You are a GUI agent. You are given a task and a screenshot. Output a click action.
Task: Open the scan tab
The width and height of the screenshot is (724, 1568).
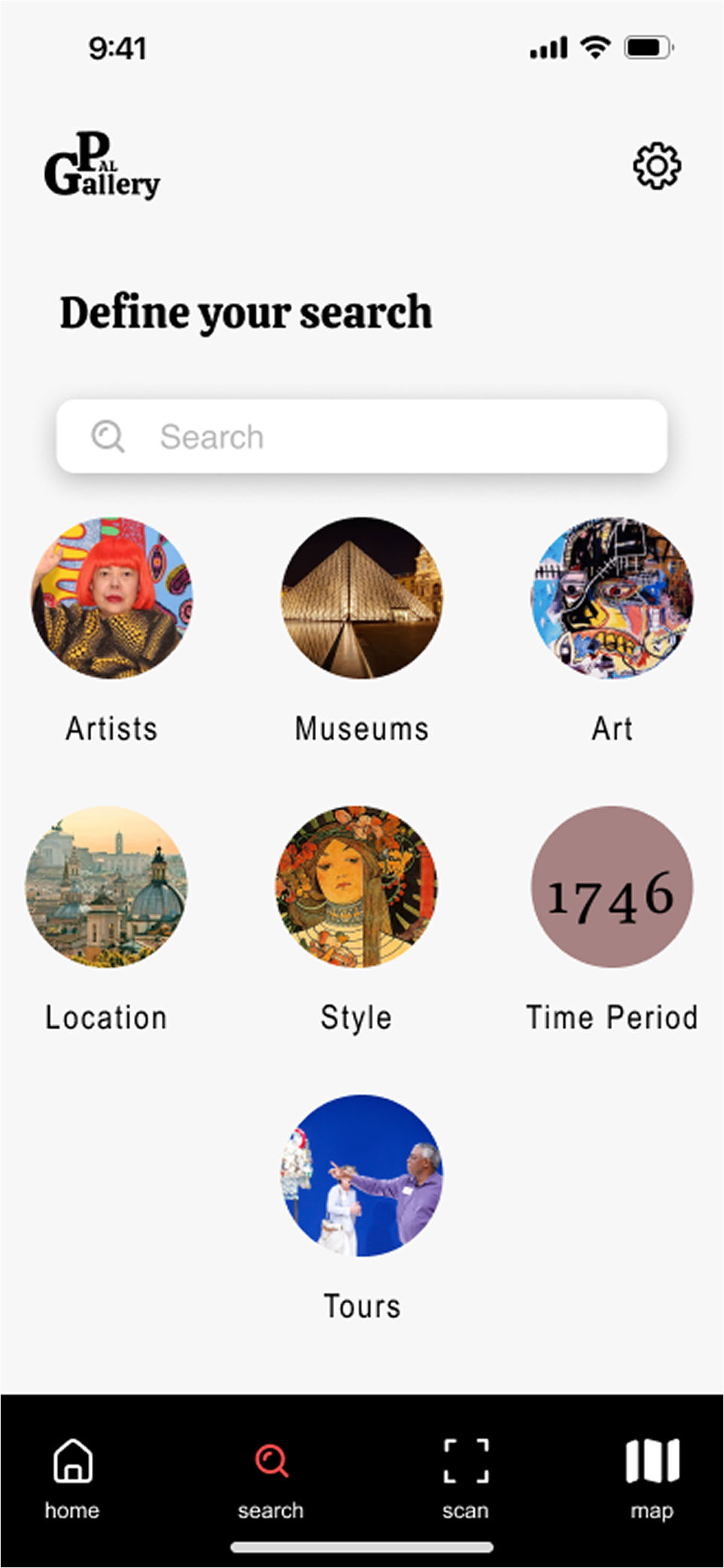pos(465,1476)
